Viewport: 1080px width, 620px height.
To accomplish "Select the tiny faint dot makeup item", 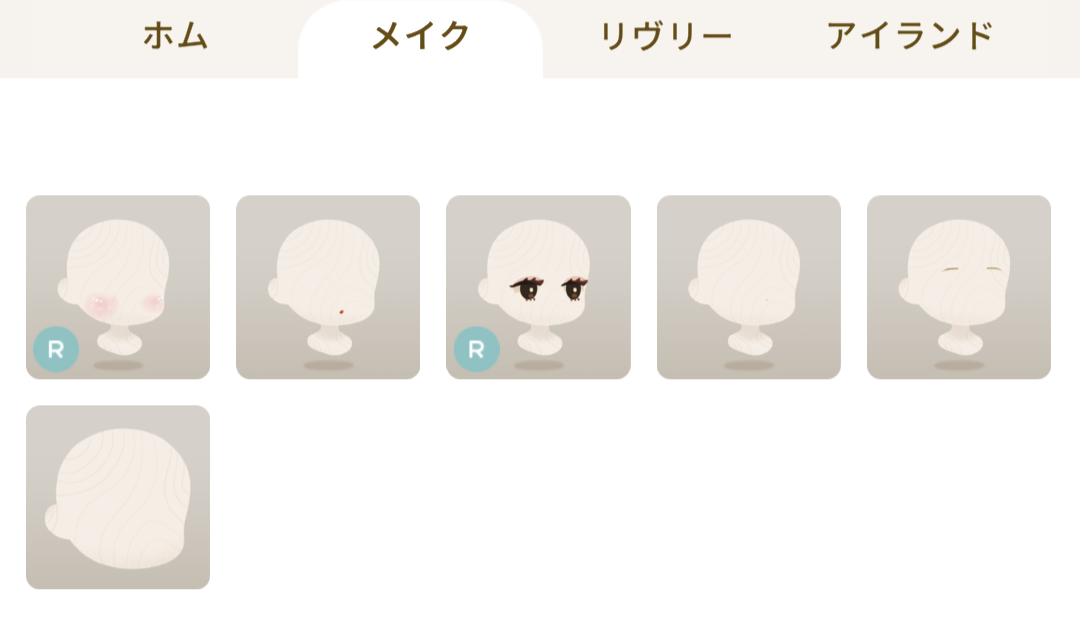I will pyautogui.click(x=749, y=287).
